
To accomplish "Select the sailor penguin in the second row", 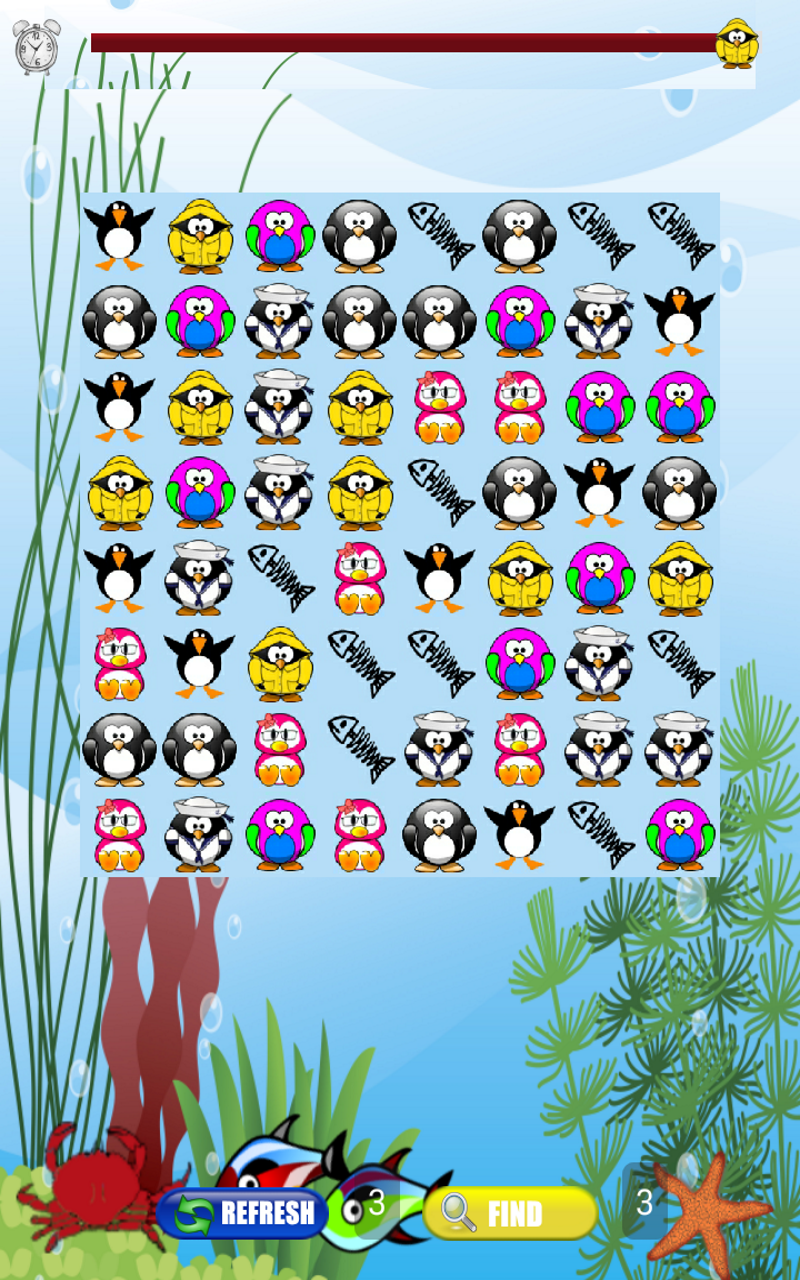I will click(280, 320).
